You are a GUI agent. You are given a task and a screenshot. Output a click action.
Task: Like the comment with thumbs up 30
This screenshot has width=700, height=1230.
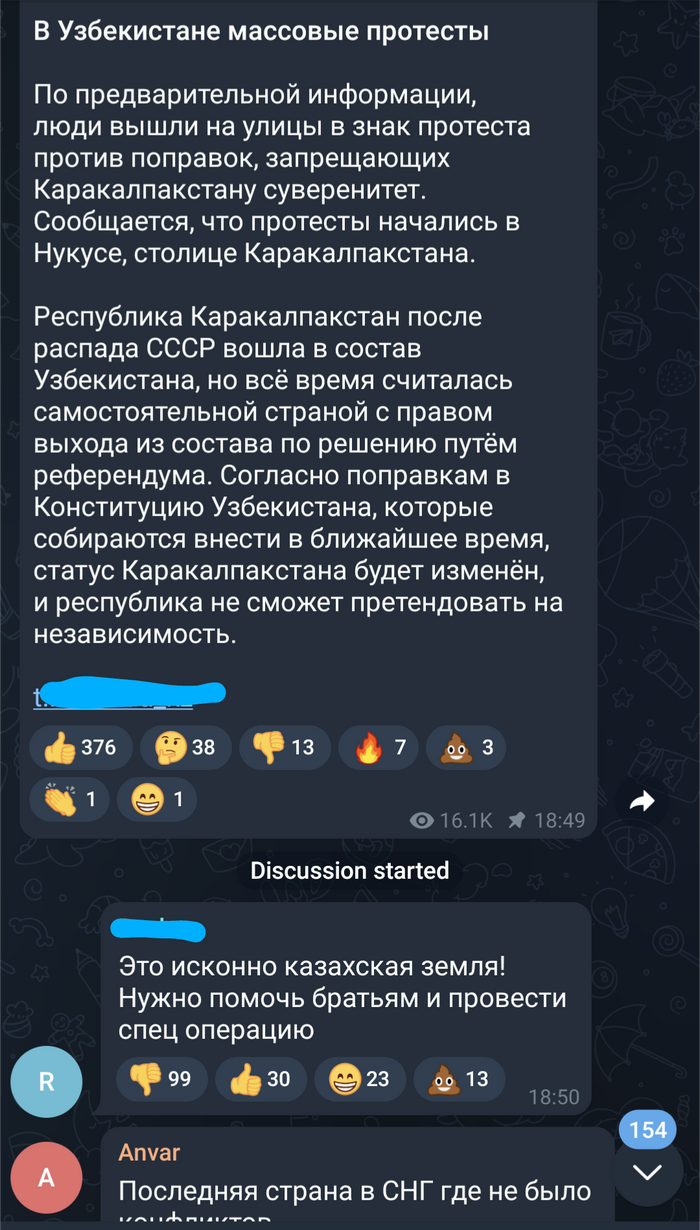pyautogui.click(x=260, y=1078)
